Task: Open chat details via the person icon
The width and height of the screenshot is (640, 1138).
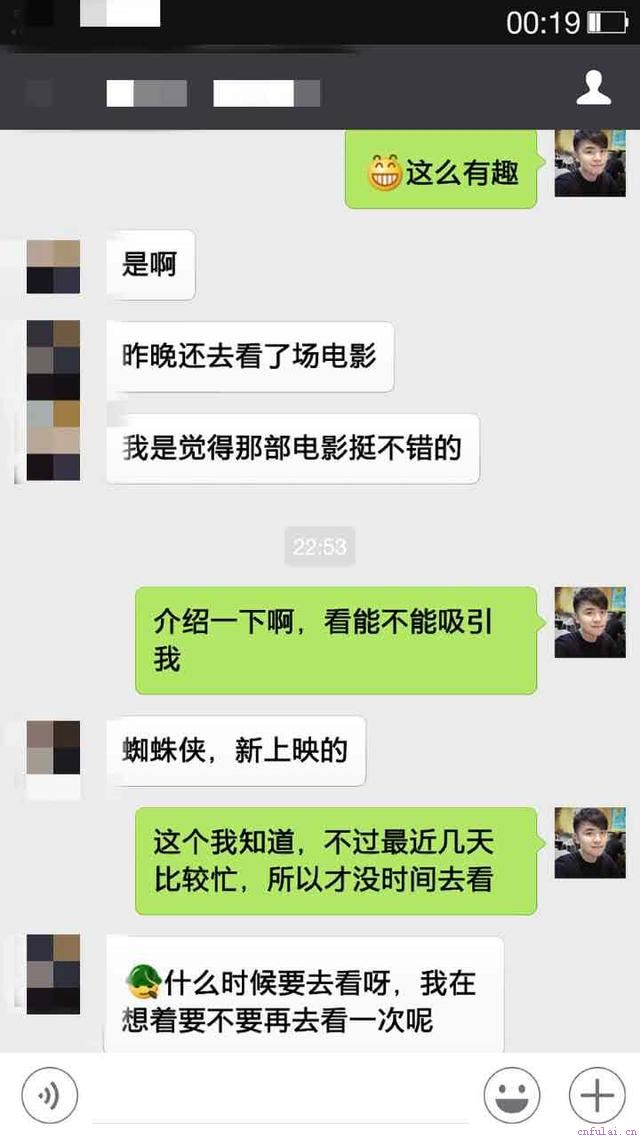Action: [x=593, y=88]
